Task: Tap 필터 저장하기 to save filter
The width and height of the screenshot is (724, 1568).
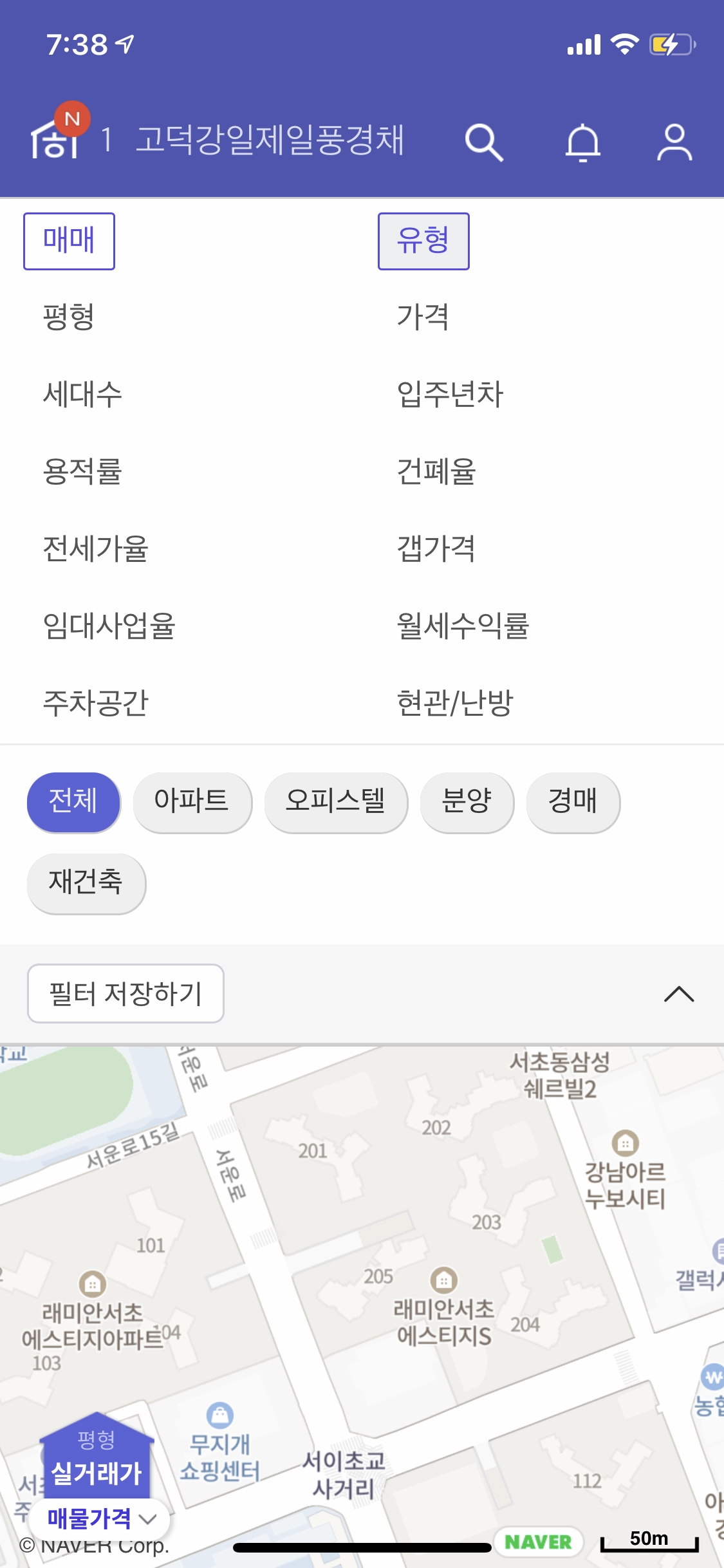Action: (x=125, y=993)
